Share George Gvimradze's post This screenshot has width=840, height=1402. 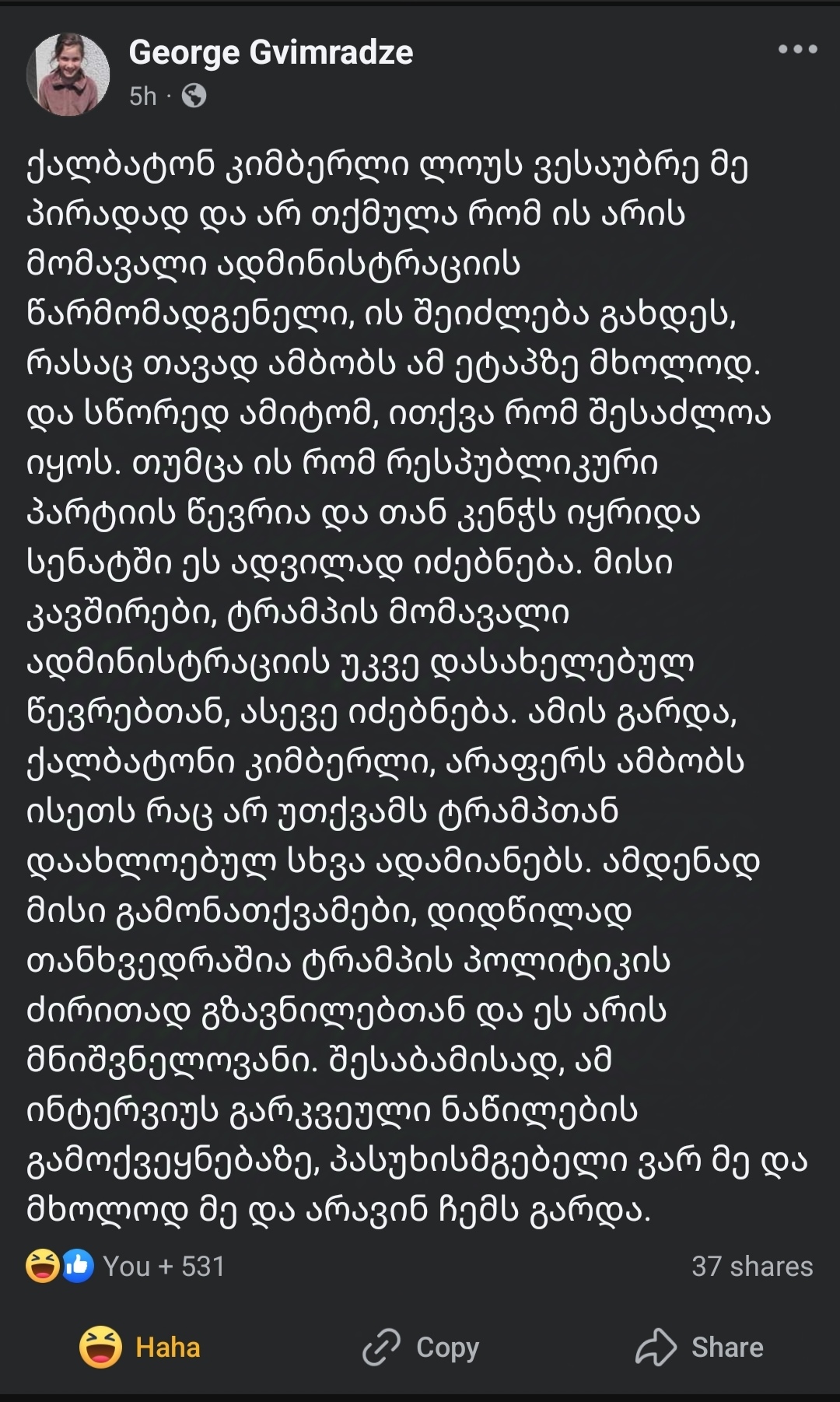coord(699,1347)
